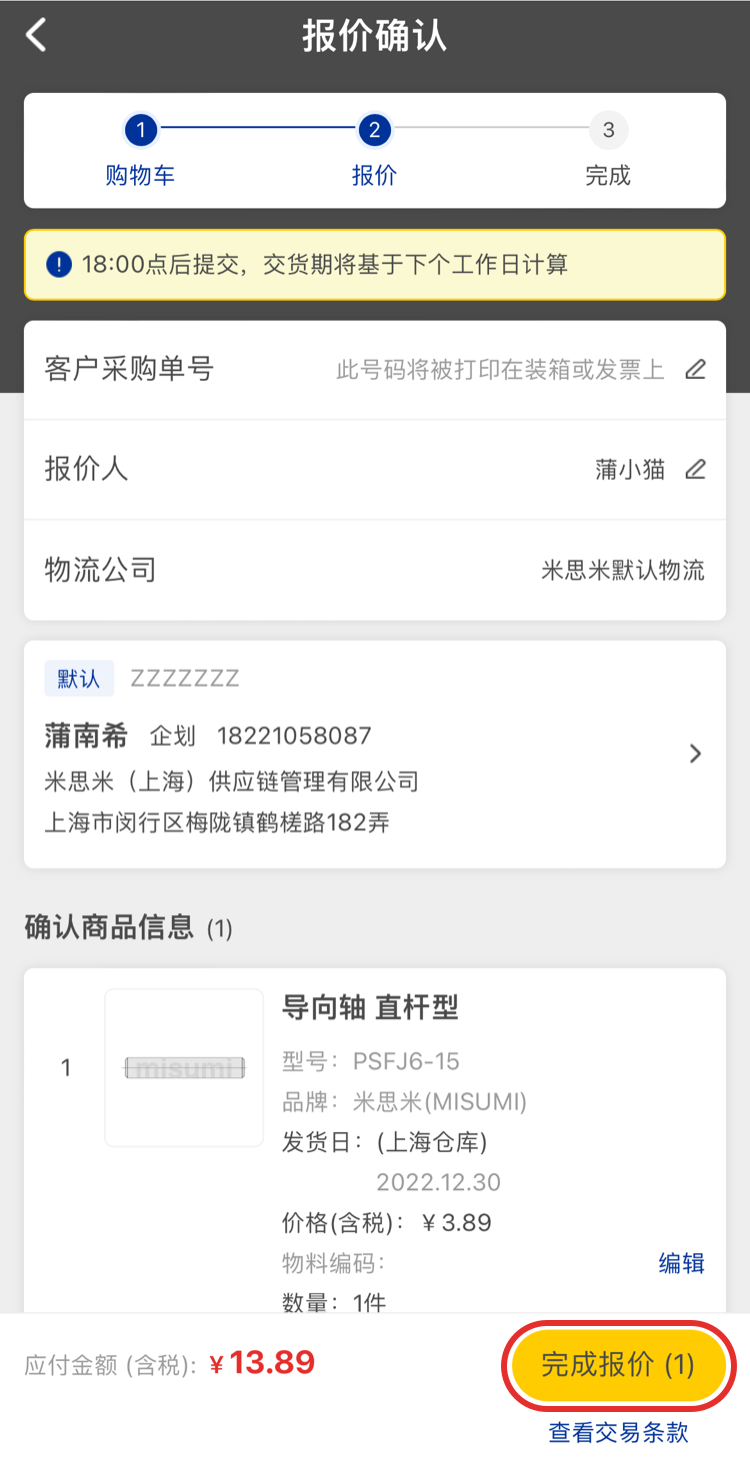Go back using the top-left arrow
The image size is (750, 1479).
(x=37, y=36)
